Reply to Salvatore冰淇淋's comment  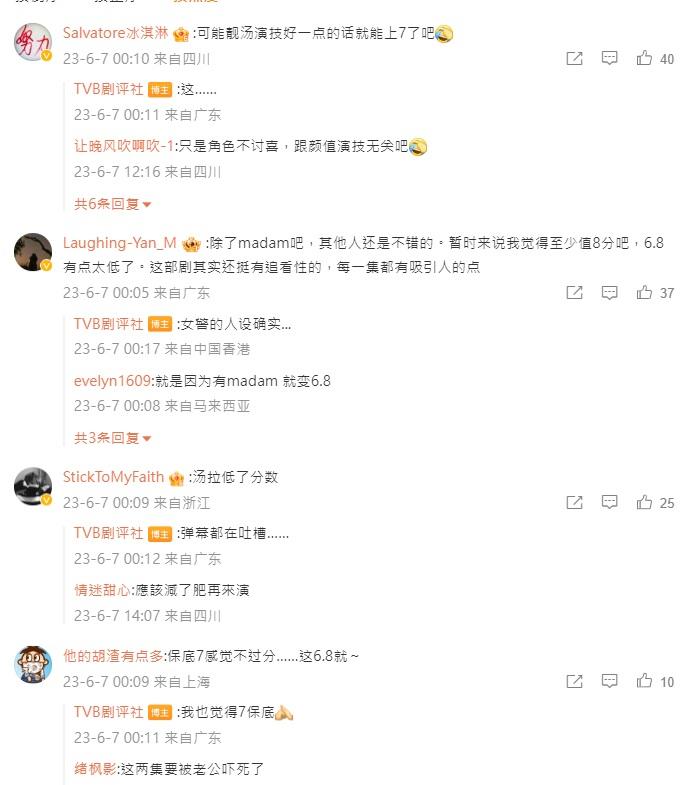click(x=609, y=59)
